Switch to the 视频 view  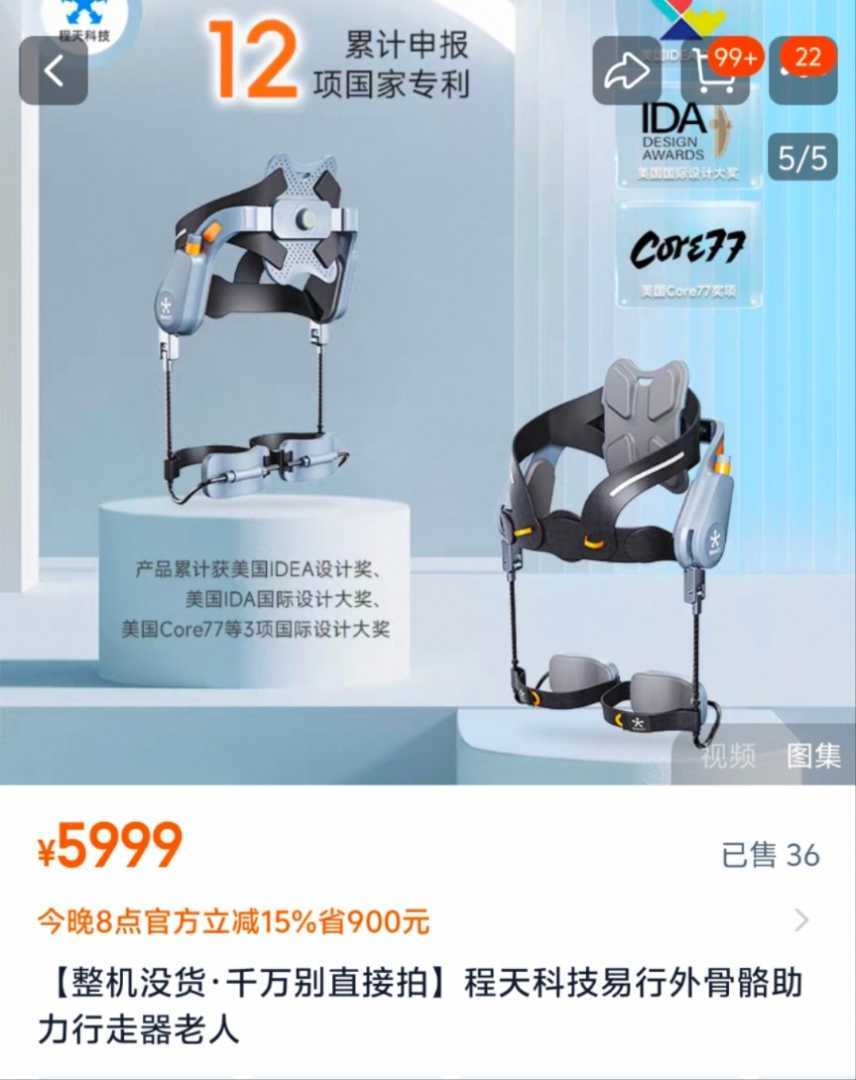729,756
